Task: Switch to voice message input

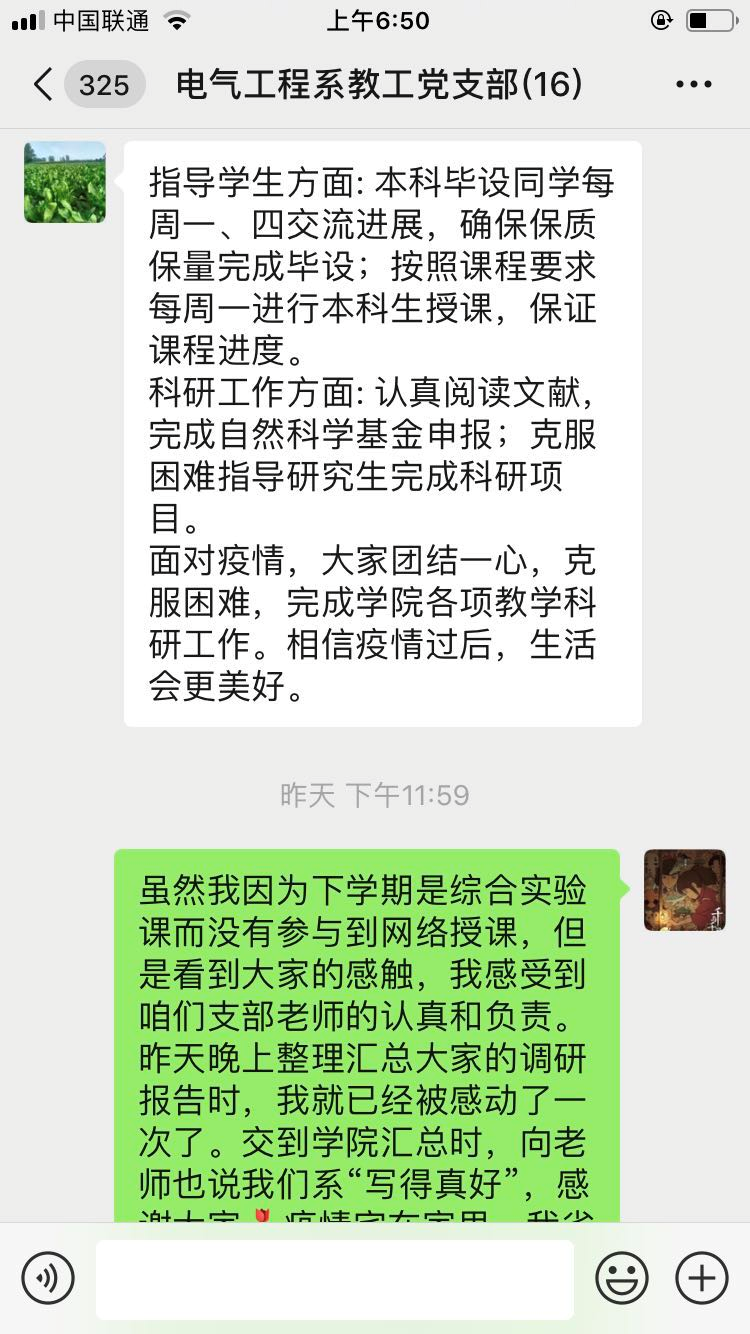Action: (x=48, y=1278)
